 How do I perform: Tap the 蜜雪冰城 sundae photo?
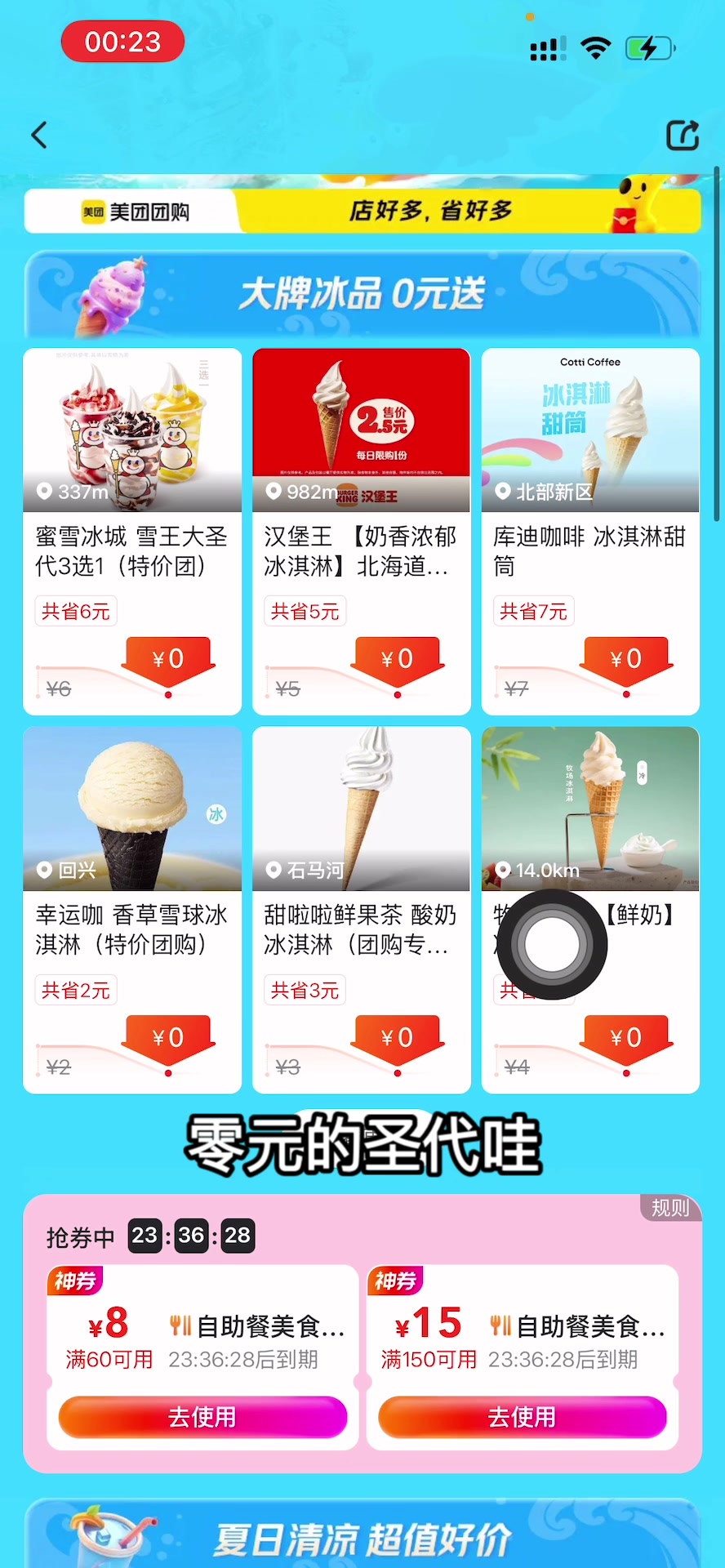132,425
